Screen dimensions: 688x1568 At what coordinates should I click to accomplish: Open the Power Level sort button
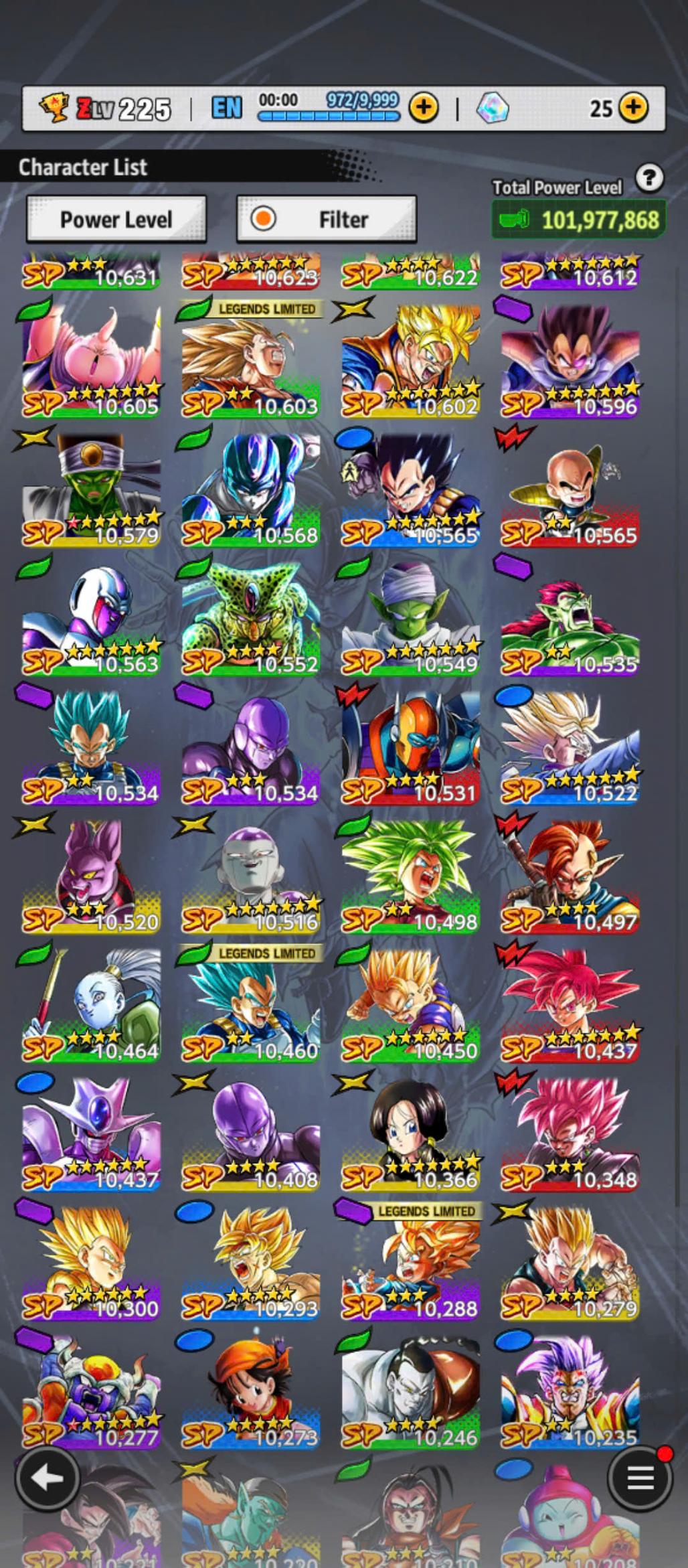[116, 220]
